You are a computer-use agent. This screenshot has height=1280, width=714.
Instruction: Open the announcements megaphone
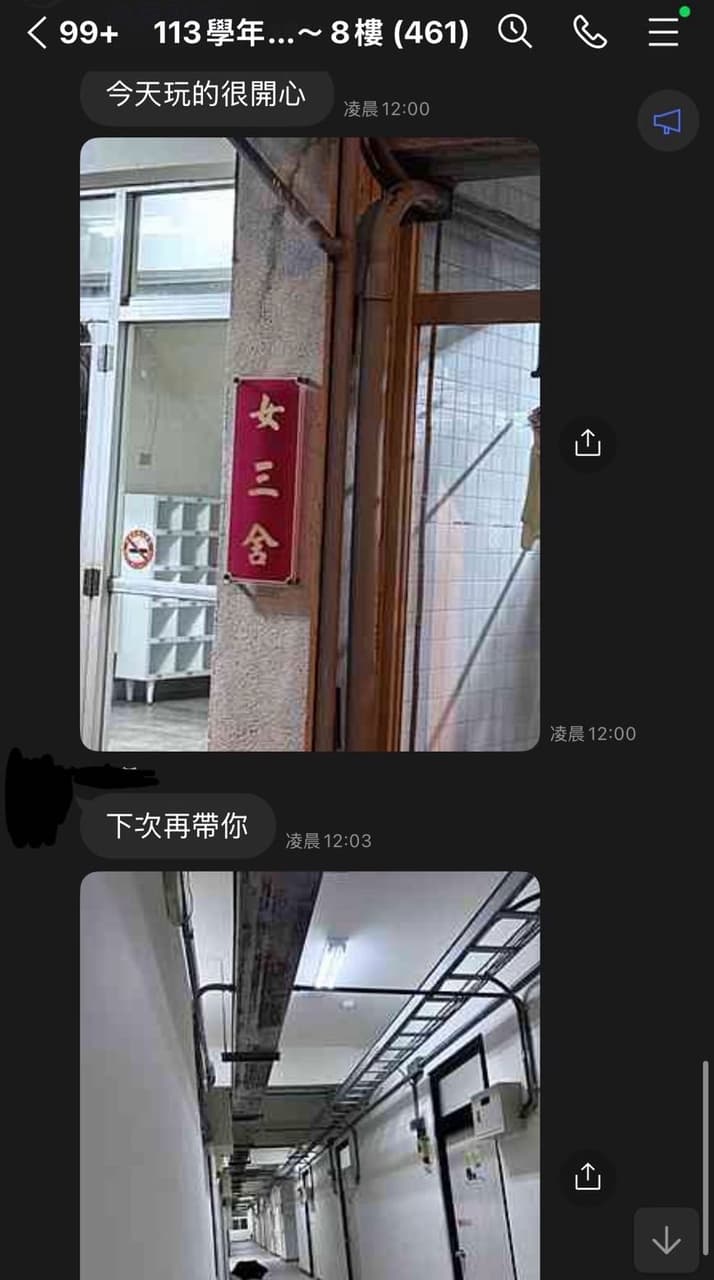pyautogui.click(x=667, y=122)
